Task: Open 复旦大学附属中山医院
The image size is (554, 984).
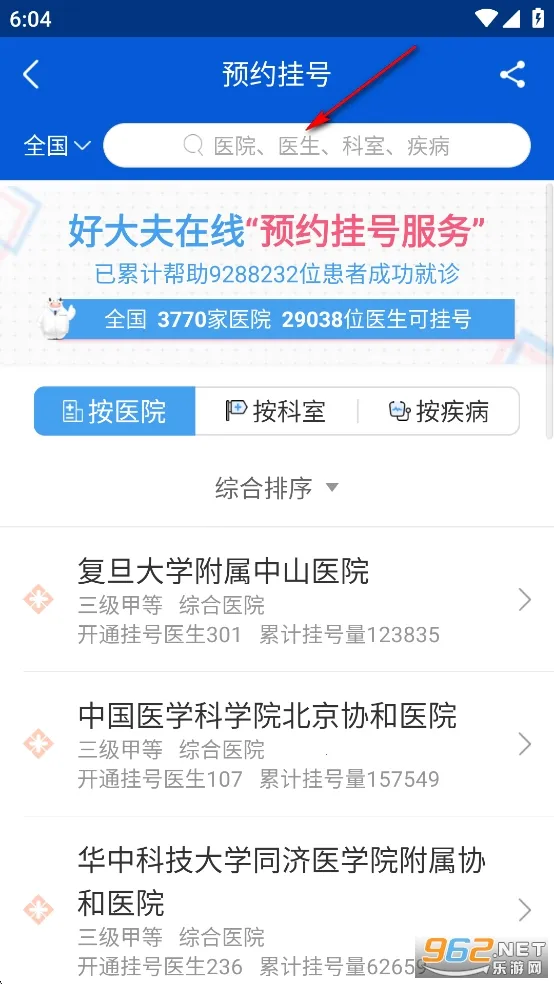Action: point(277,601)
